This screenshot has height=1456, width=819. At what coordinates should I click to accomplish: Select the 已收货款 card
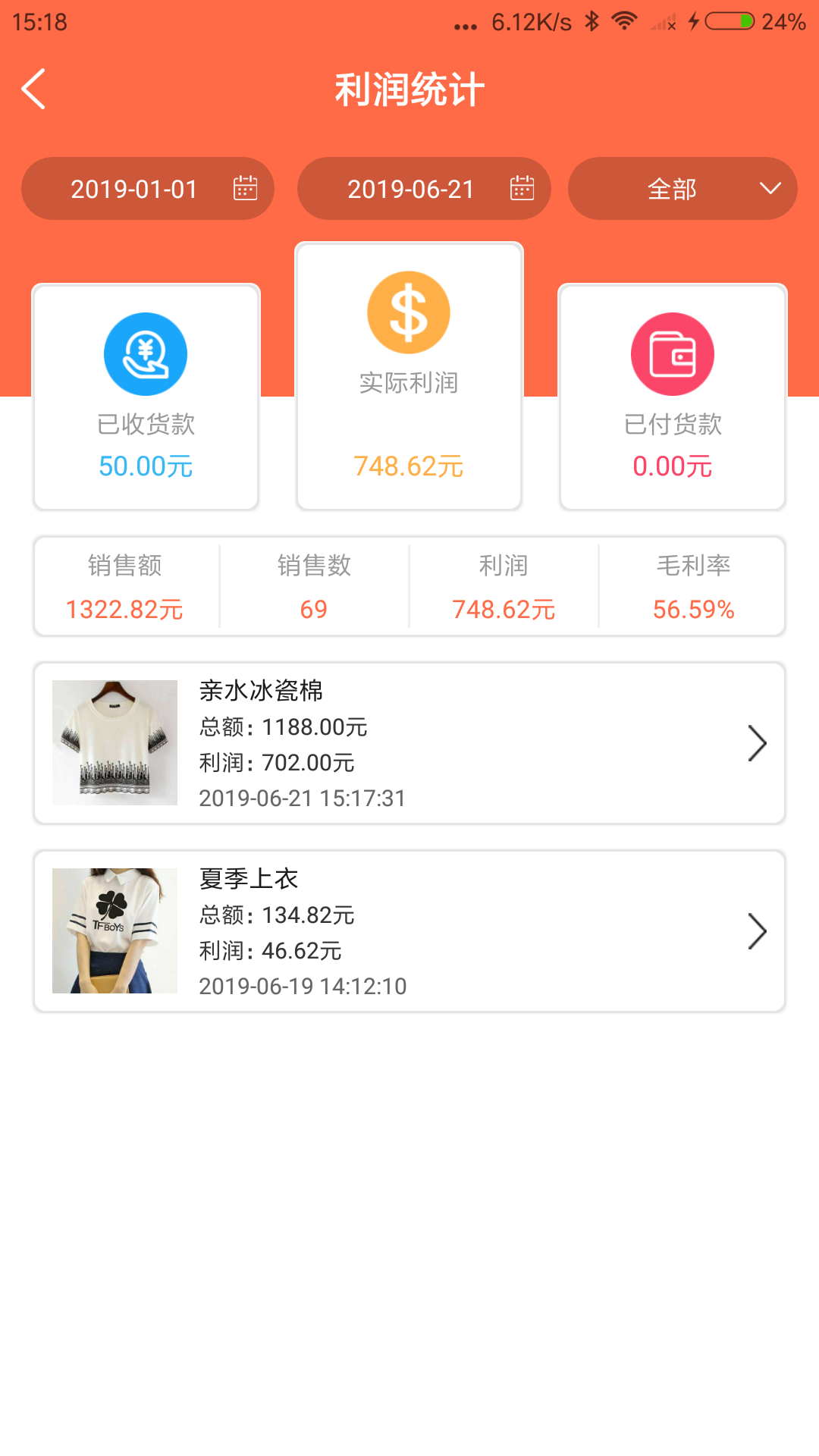146,396
